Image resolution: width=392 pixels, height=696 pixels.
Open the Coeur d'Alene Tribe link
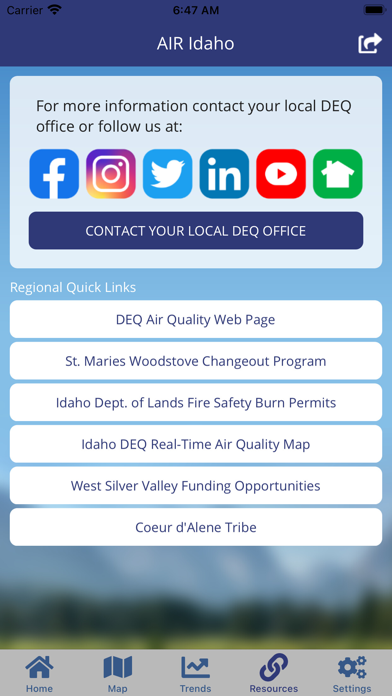196,527
